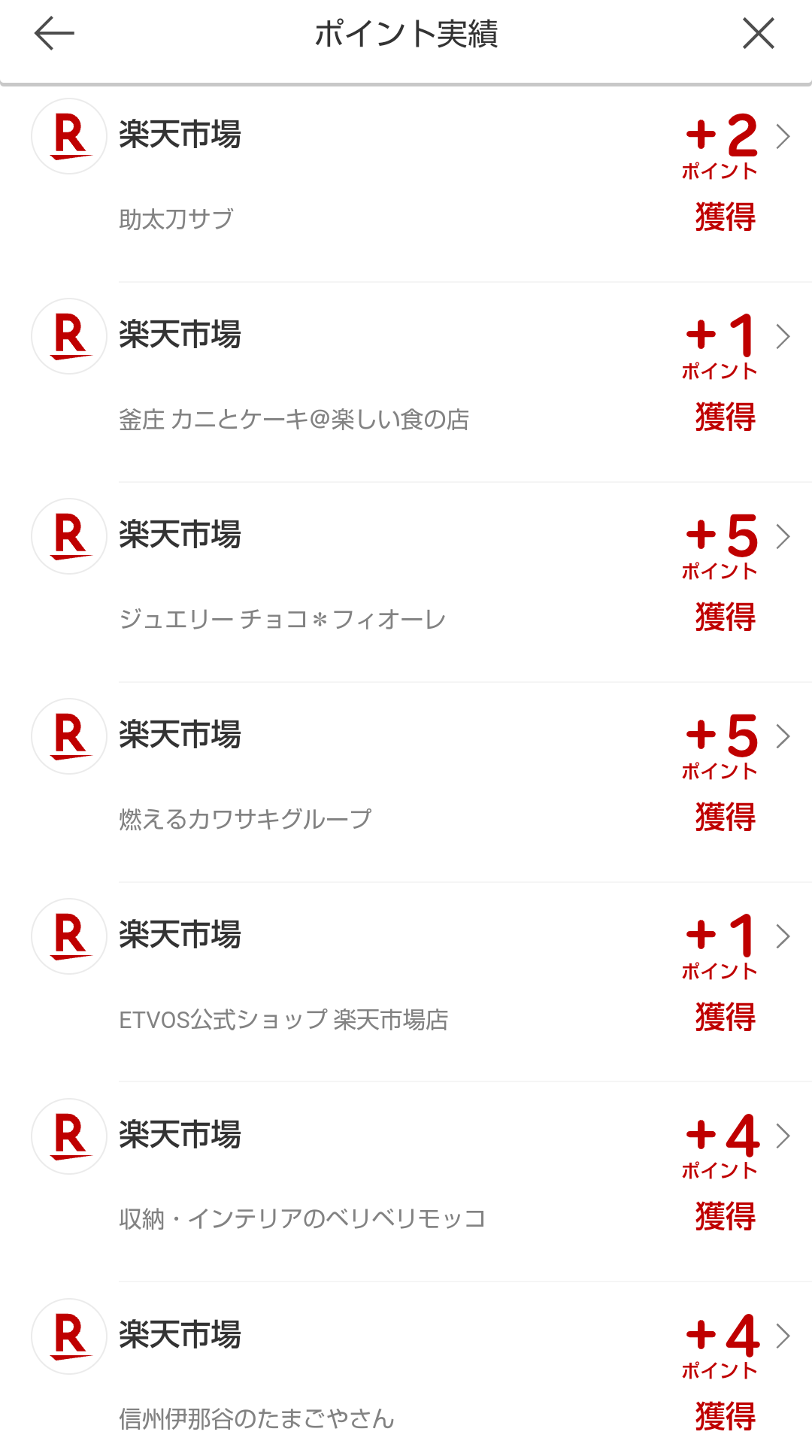Open ジュエリー チョコ＊フィオーレ entry

[x=406, y=578]
